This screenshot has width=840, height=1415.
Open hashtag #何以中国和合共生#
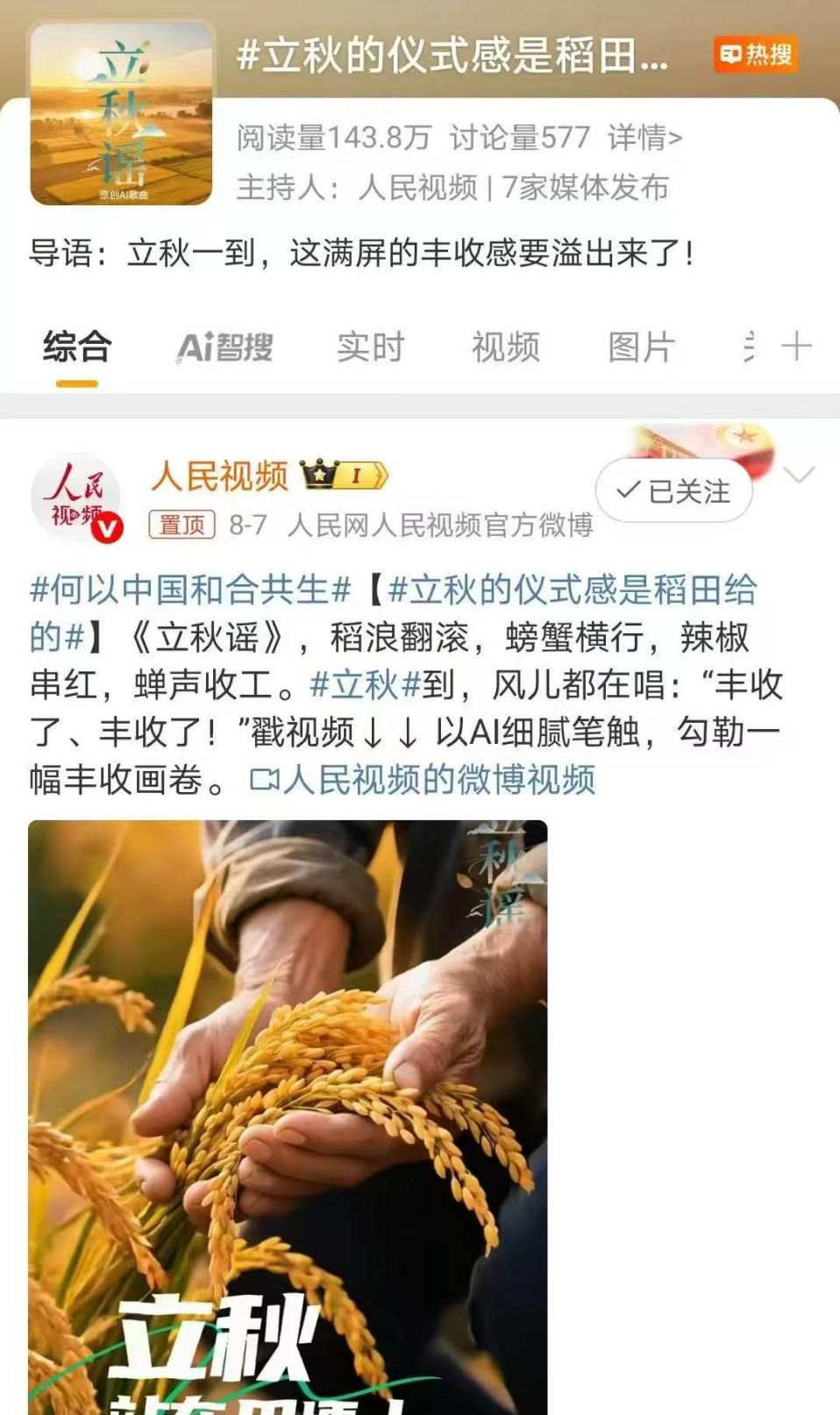tap(190, 590)
